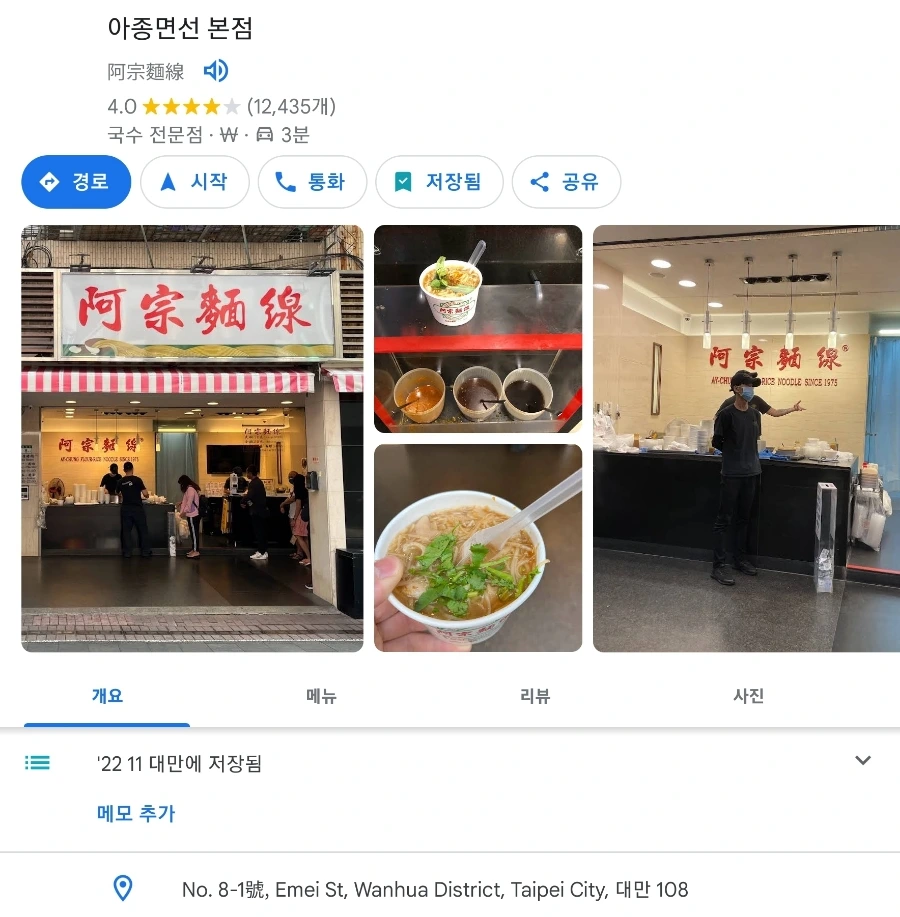This screenshot has height=917, width=900.
Task: Switch to the 메뉴 tab
Action: [321, 696]
